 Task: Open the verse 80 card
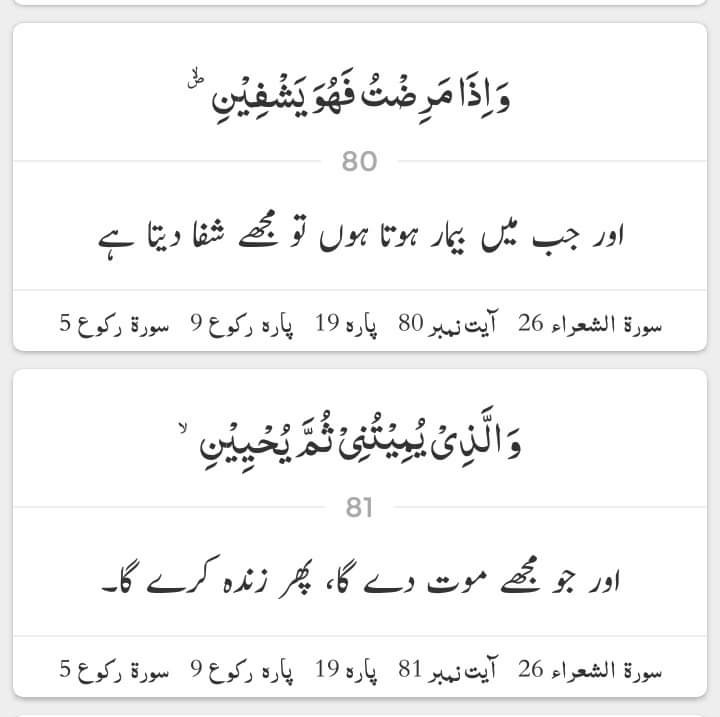click(x=360, y=187)
